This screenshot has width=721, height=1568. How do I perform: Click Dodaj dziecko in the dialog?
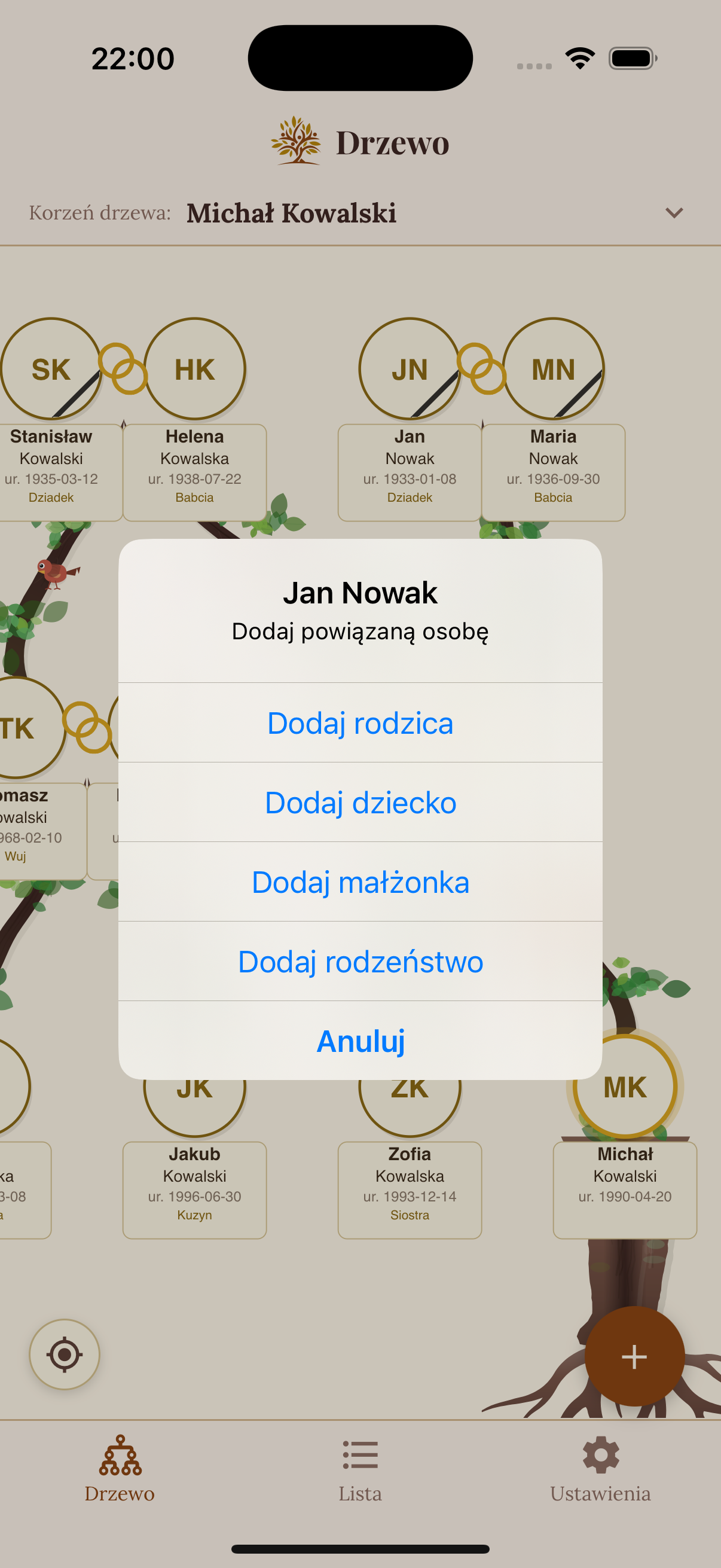tap(360, 803)
